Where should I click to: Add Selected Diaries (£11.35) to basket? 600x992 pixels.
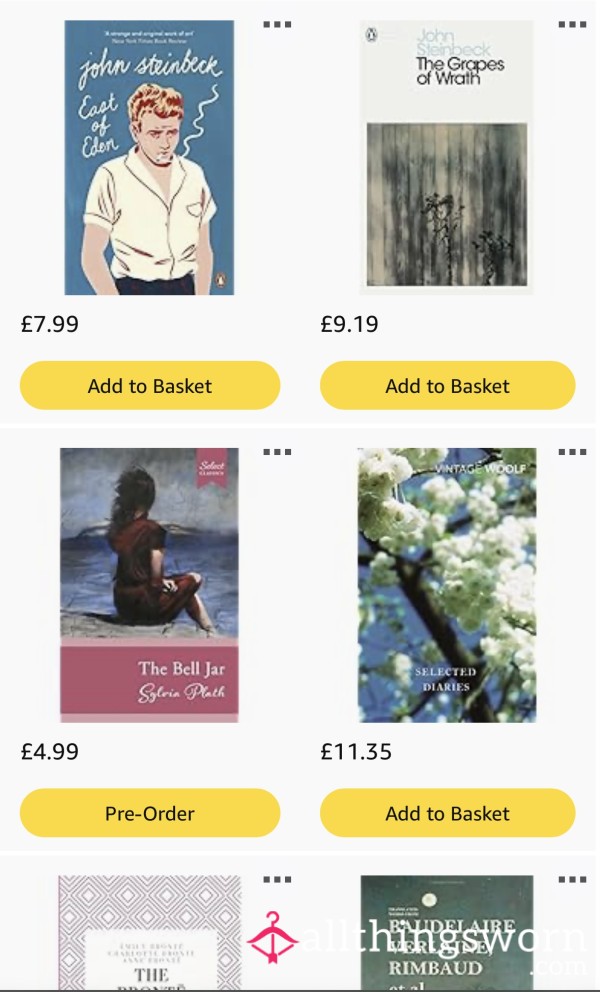pos(448,813)
